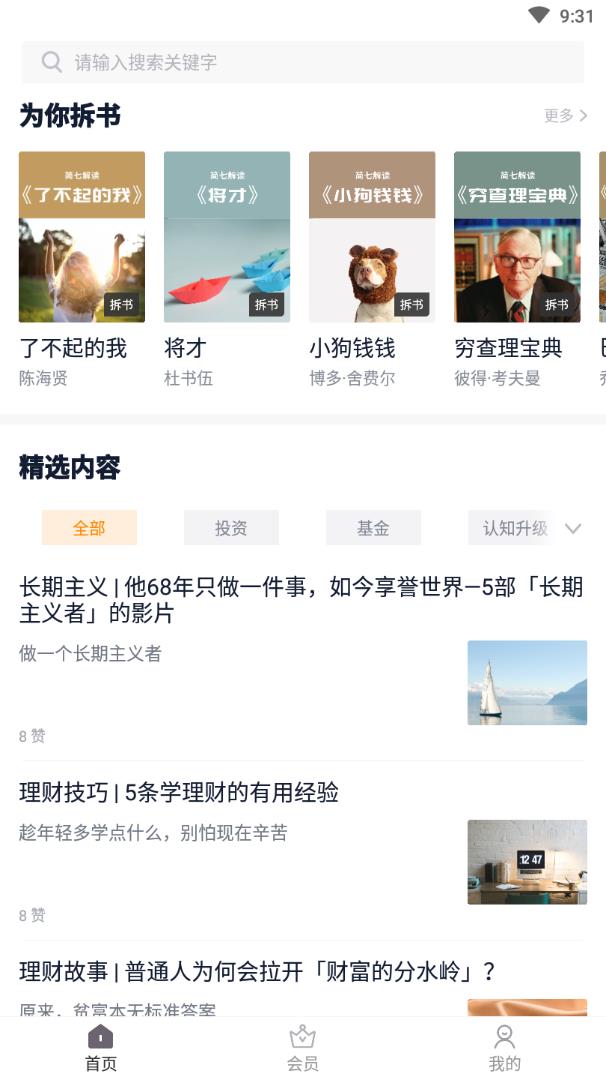Viewport: 606px width, 1080px height.
Task: Tap 更多 to see more book breakdowns
Action: pos(565,116)
